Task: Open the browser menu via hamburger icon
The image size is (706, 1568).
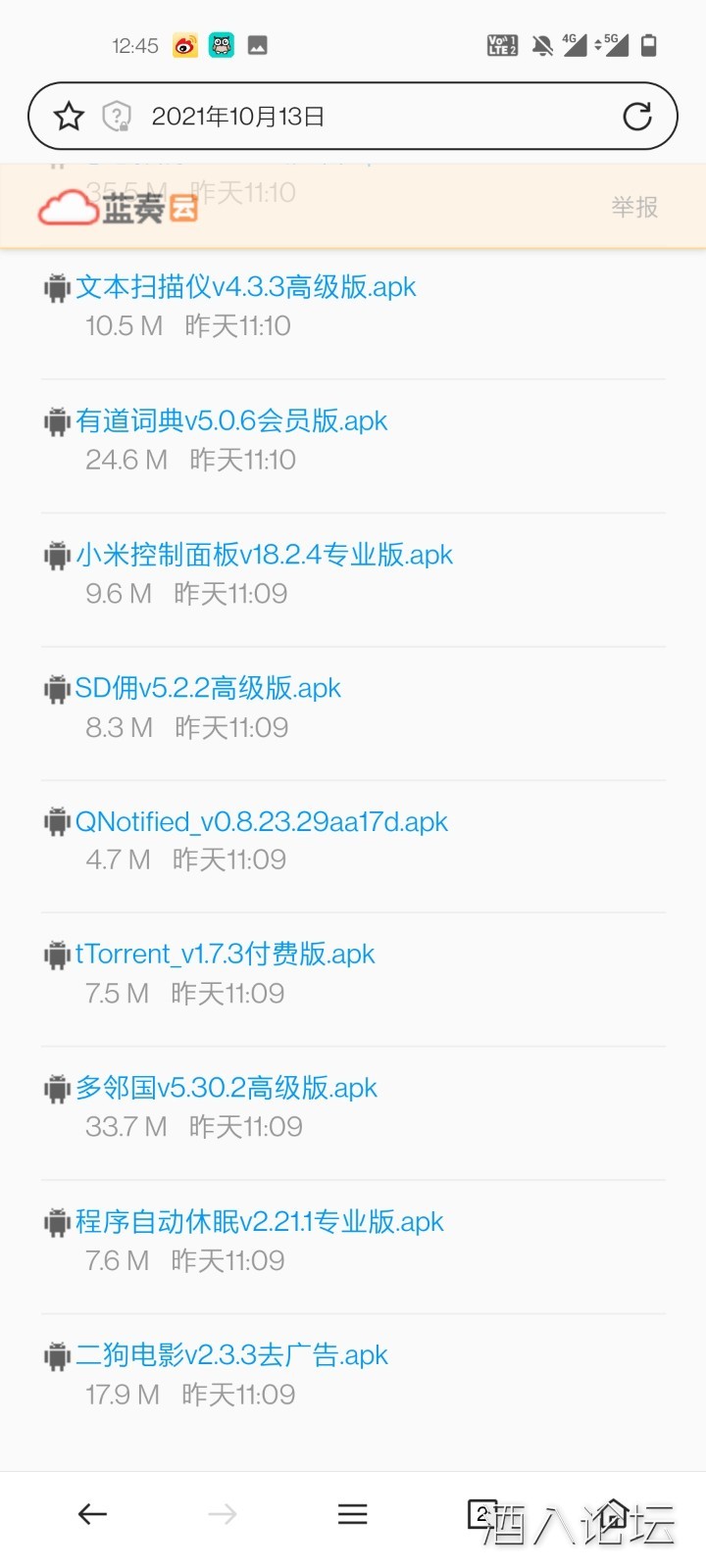Action: [x=352, y=1513]
